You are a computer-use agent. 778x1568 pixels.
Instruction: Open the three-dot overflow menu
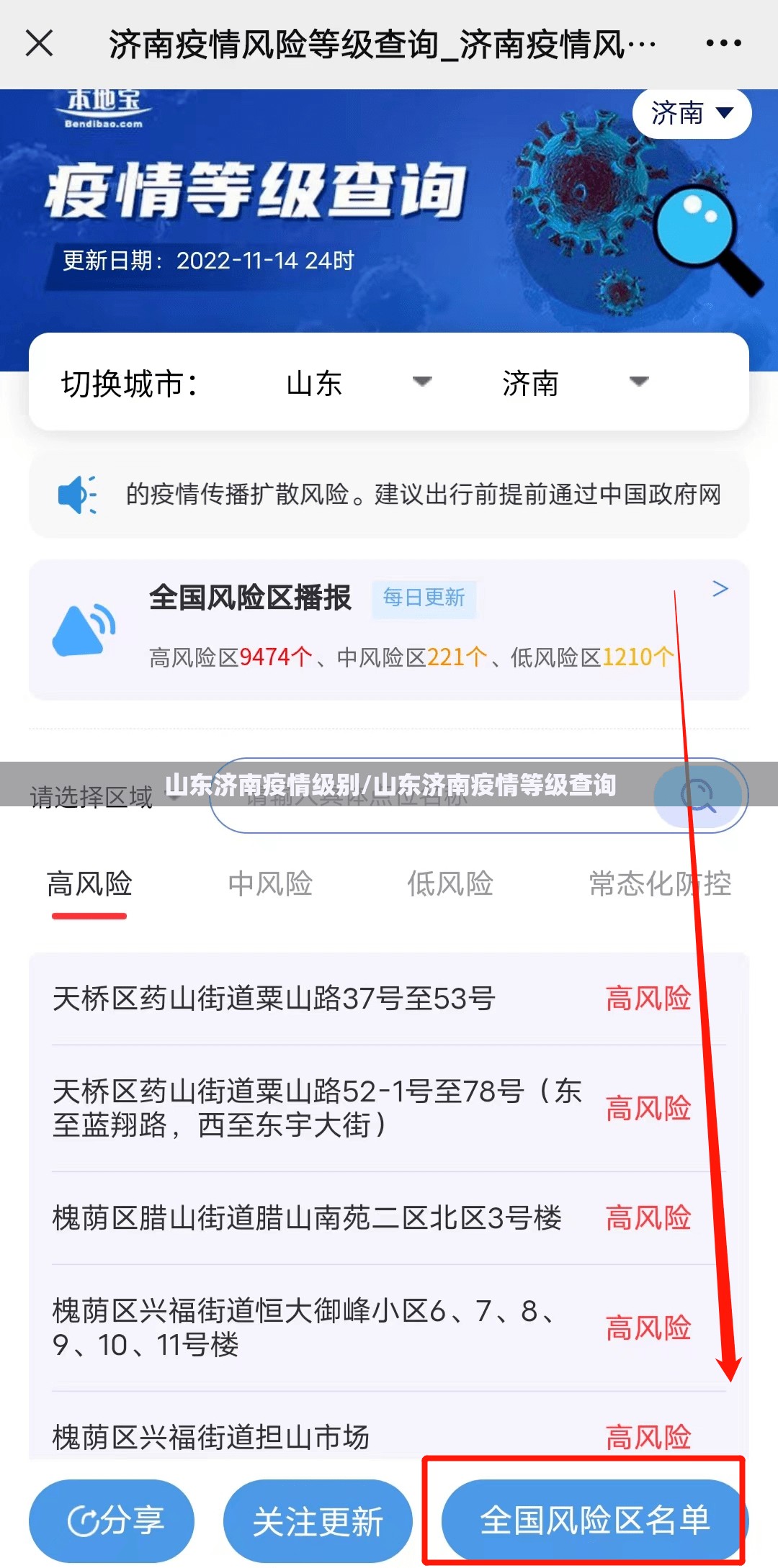[723, 43]
